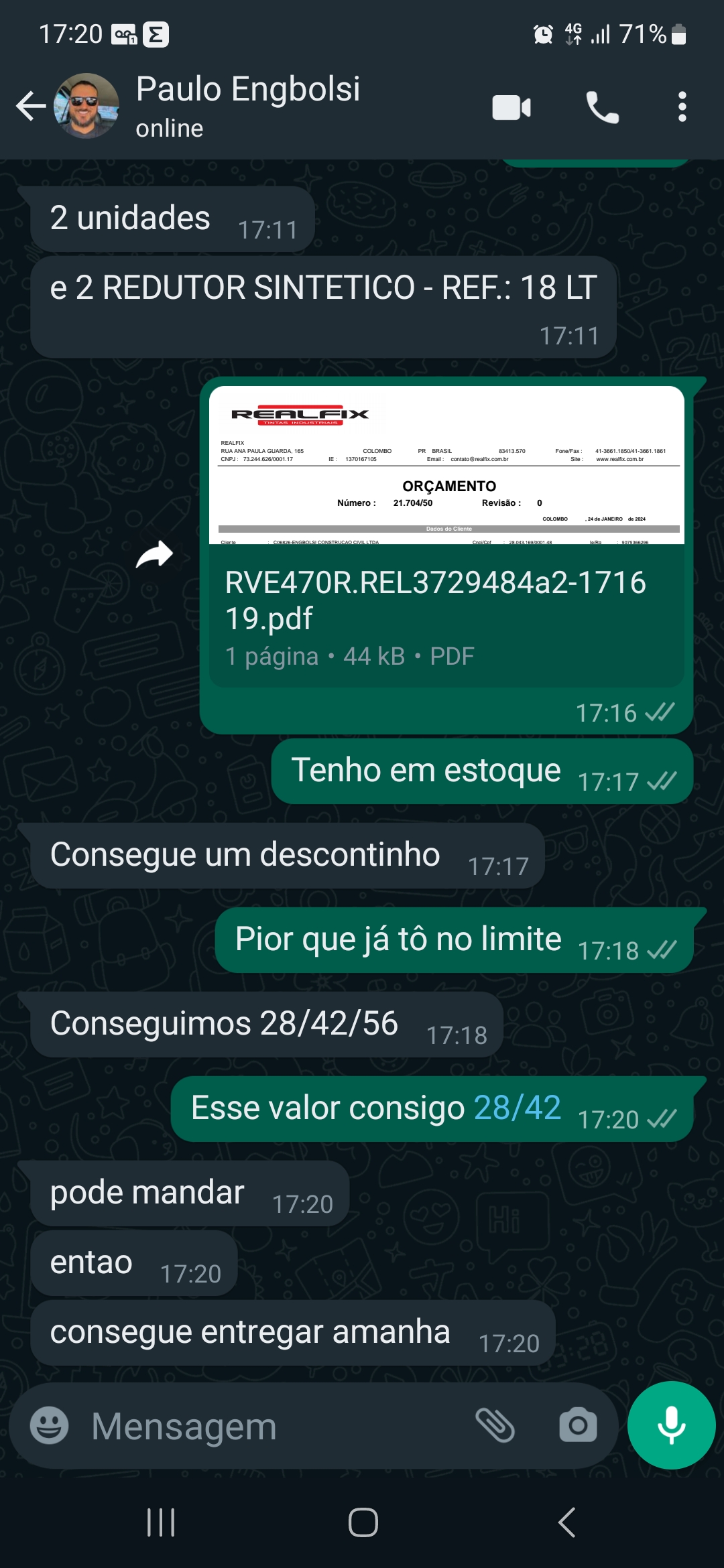Record a voice message
The width and height of the screenshot is (724, 1568).
coord(671,1425)
